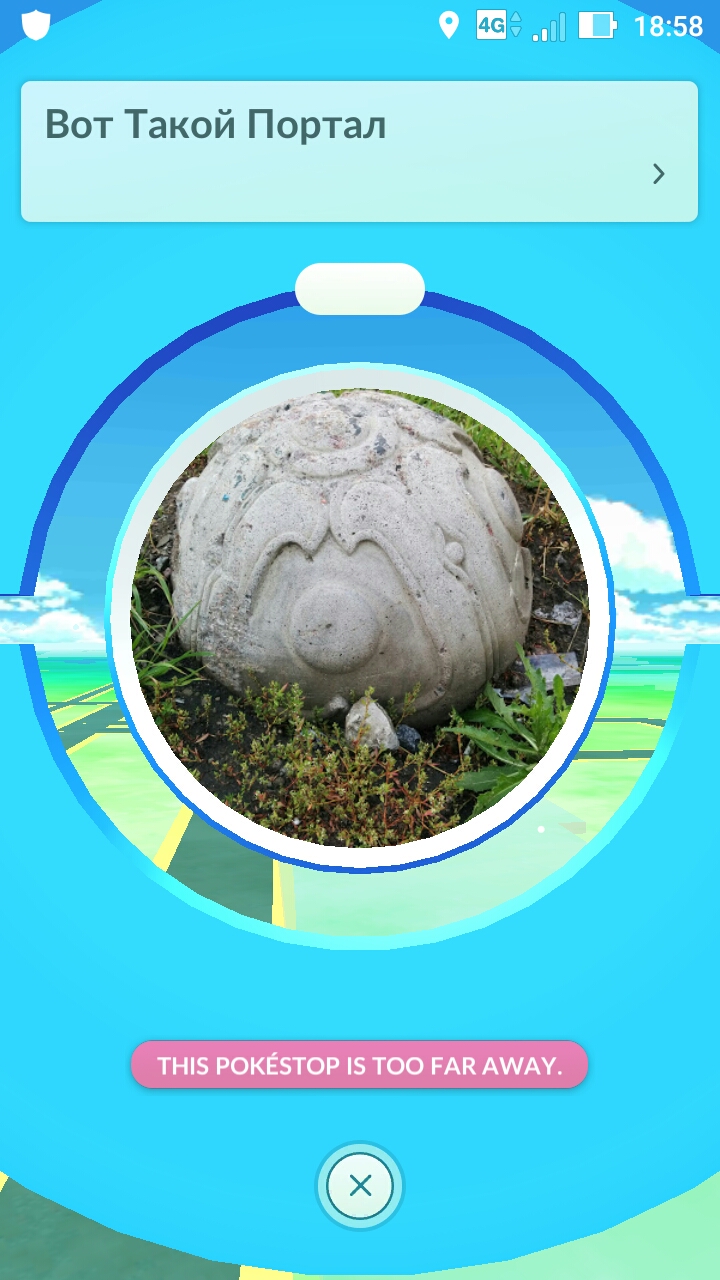Close the PokéStop view
Image resolution: width=720 pixels, height=1280 pixels.
click(x=360, y=1186)
